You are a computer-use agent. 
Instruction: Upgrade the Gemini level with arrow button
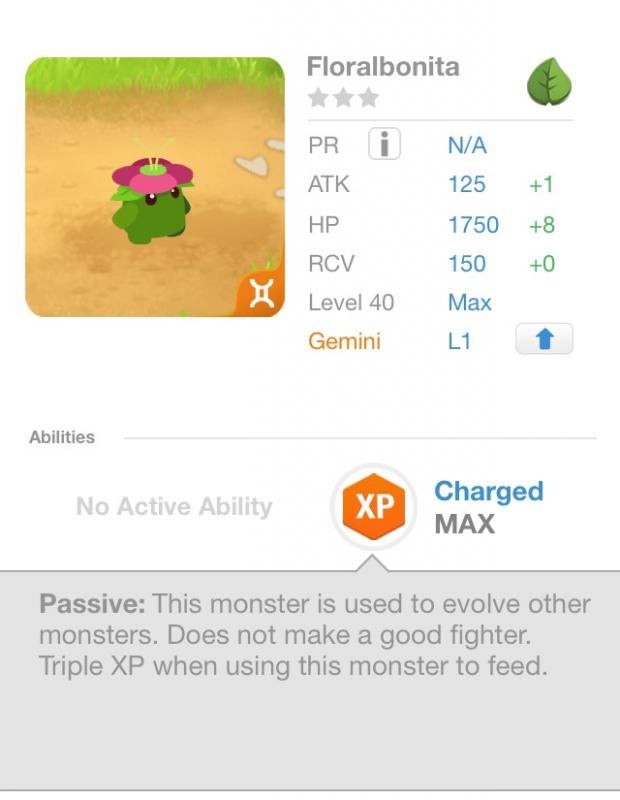[x=544, y=340]
